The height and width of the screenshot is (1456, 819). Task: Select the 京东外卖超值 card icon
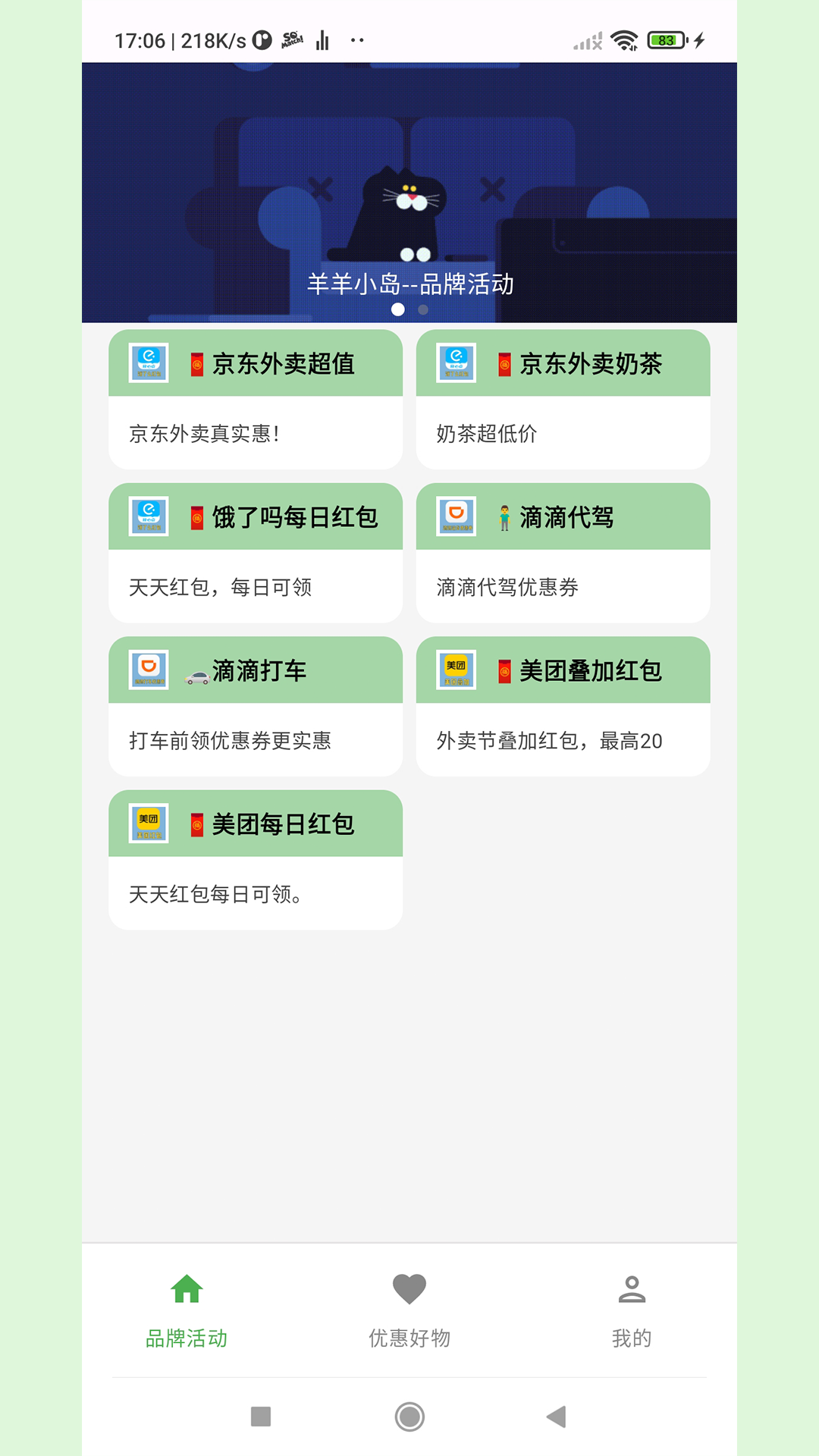coord(147,363)
